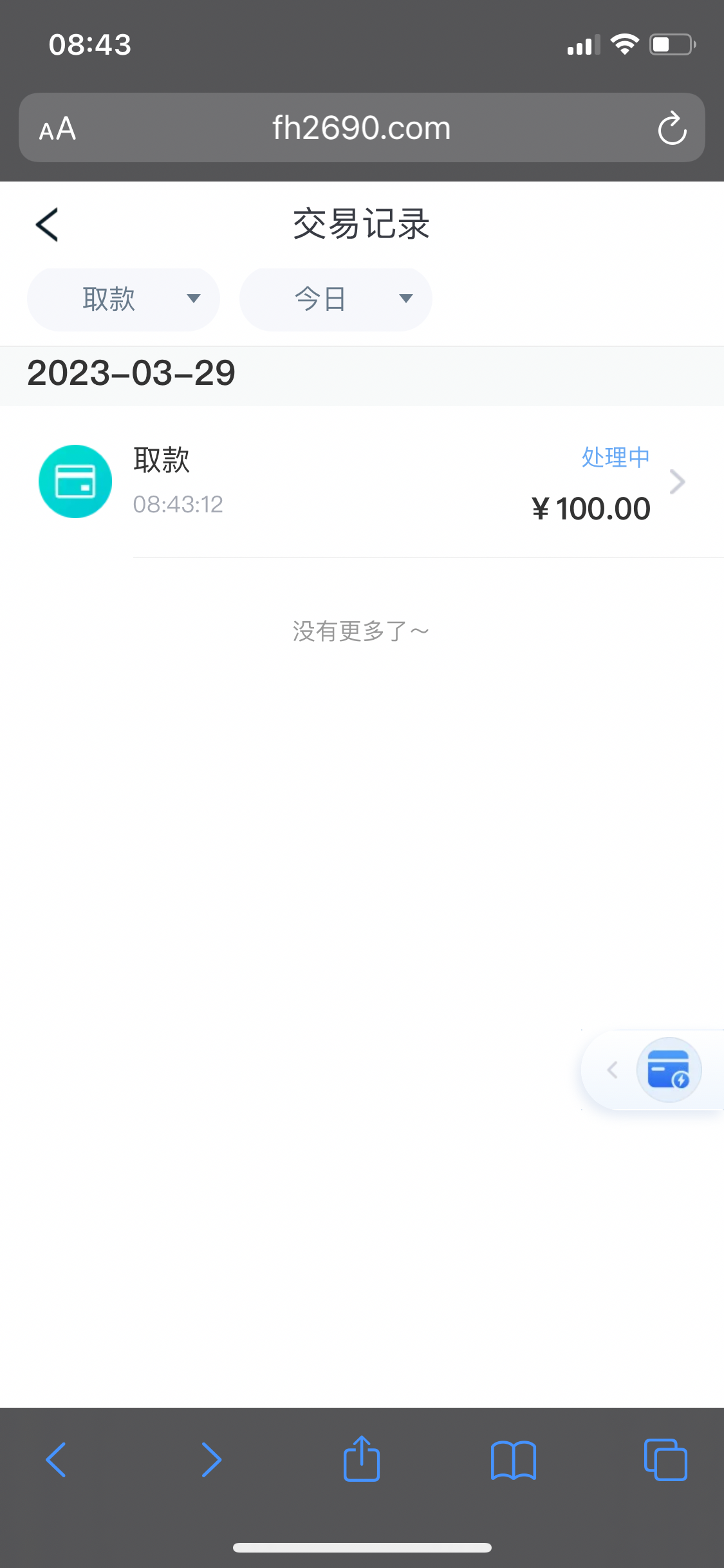Open the 取款 transaction type dropdown
The image size is (724, 1568).
click(x=124, y=299)
